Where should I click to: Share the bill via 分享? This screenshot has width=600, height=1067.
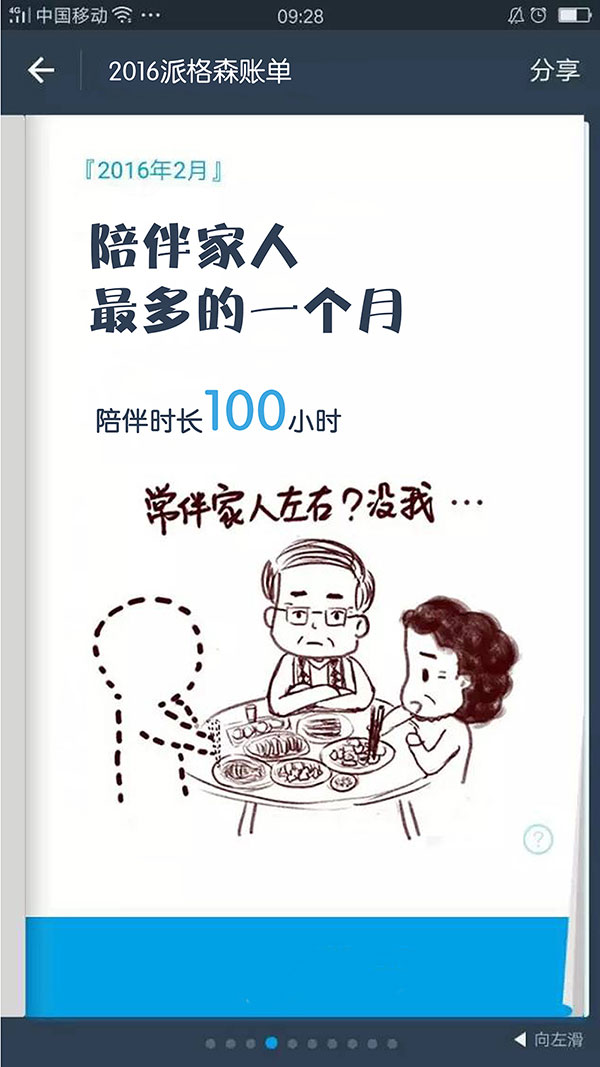[555, 70]
